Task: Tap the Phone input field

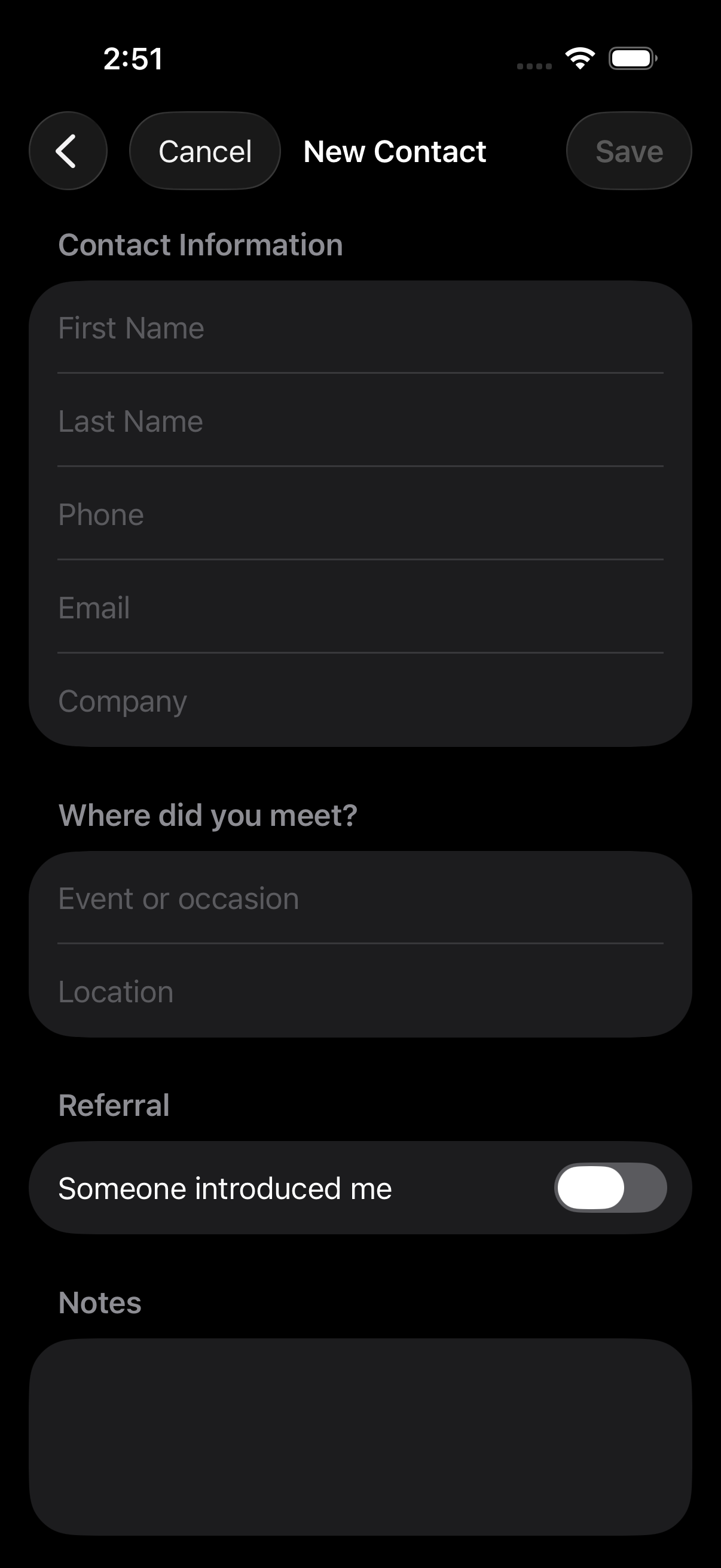Action: (x=360, y=514)
